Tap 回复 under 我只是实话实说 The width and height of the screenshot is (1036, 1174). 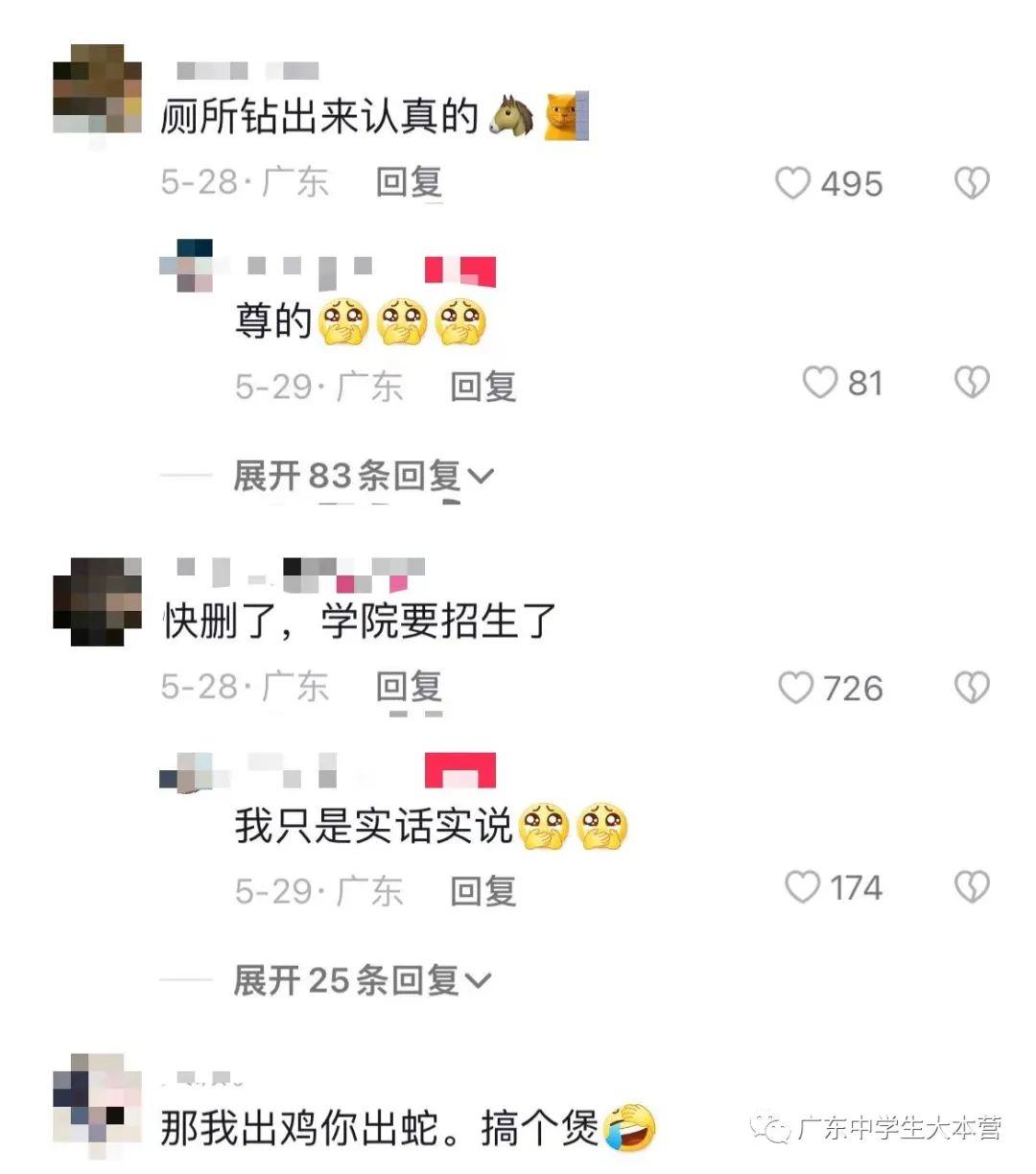pyautogui.click(x=483, y=890)
